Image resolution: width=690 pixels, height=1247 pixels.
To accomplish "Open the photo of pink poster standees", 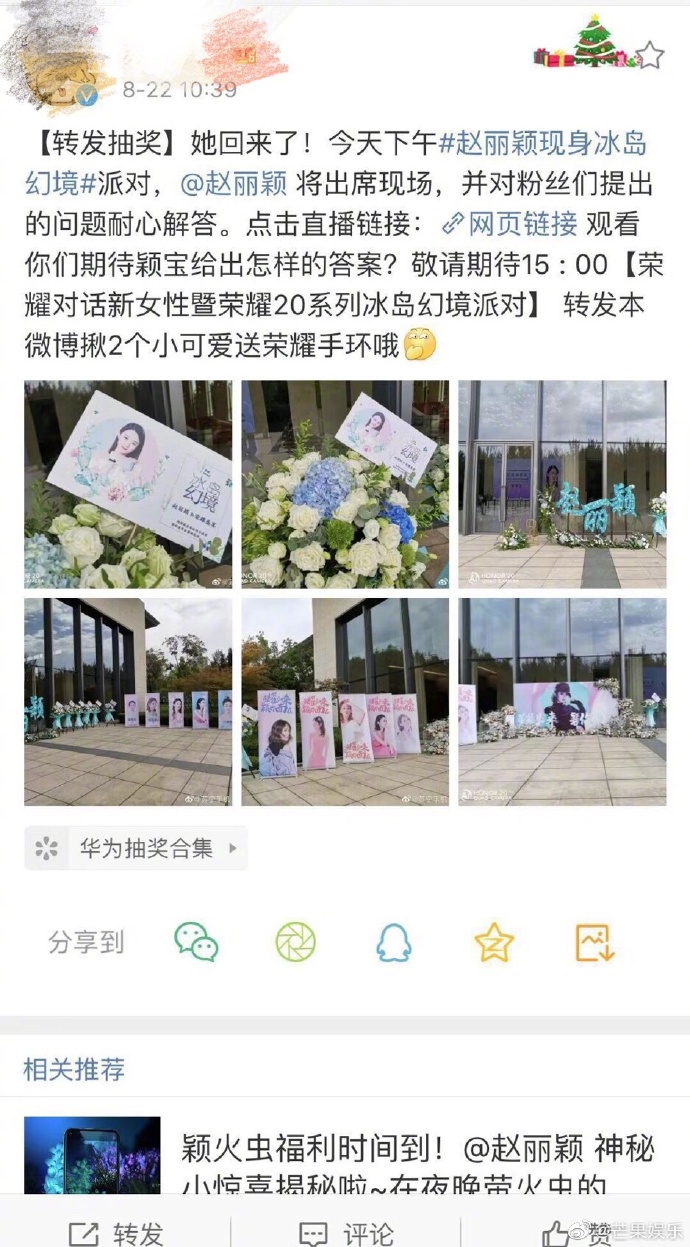I will click(345, 701).
